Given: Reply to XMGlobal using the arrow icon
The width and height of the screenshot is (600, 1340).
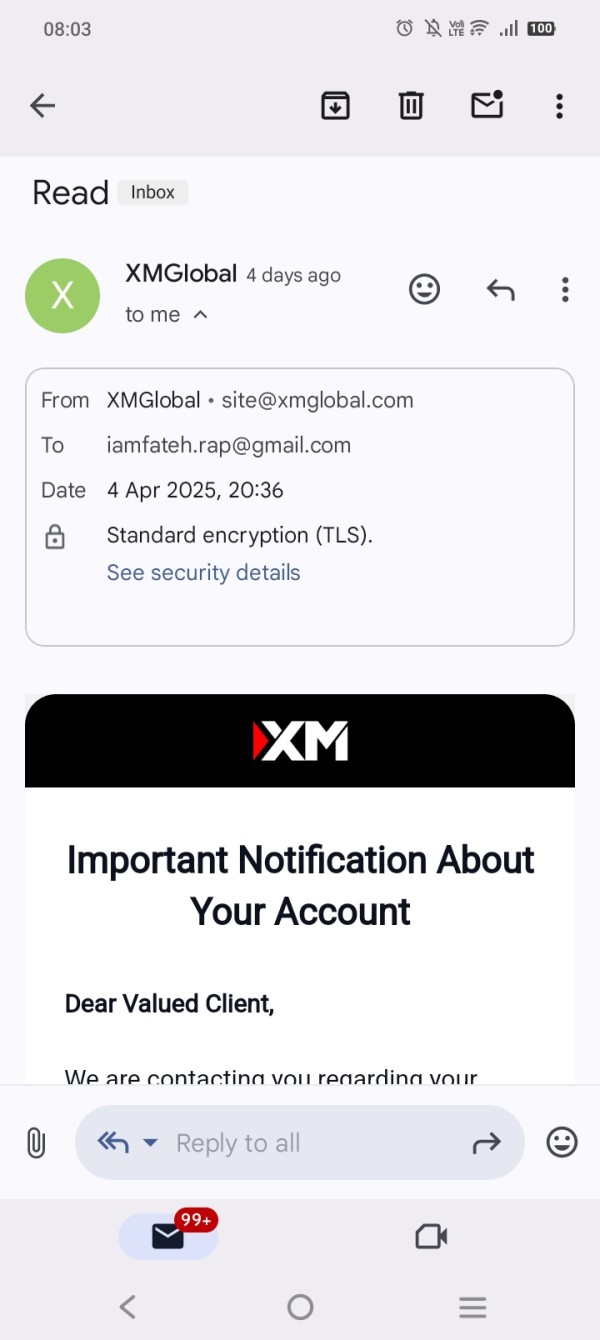Looking at the screenshot, I should [500, 290].
